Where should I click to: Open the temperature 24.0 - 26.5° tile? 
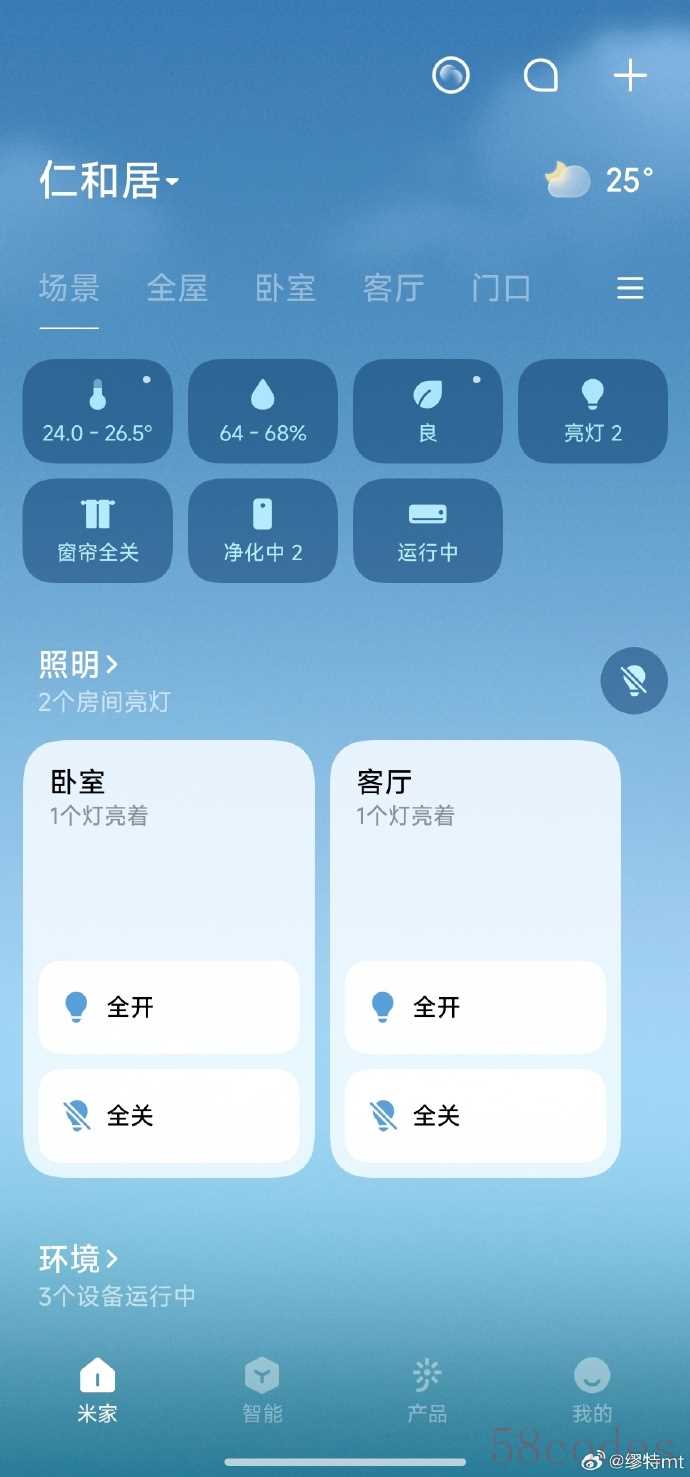(98, 411)
